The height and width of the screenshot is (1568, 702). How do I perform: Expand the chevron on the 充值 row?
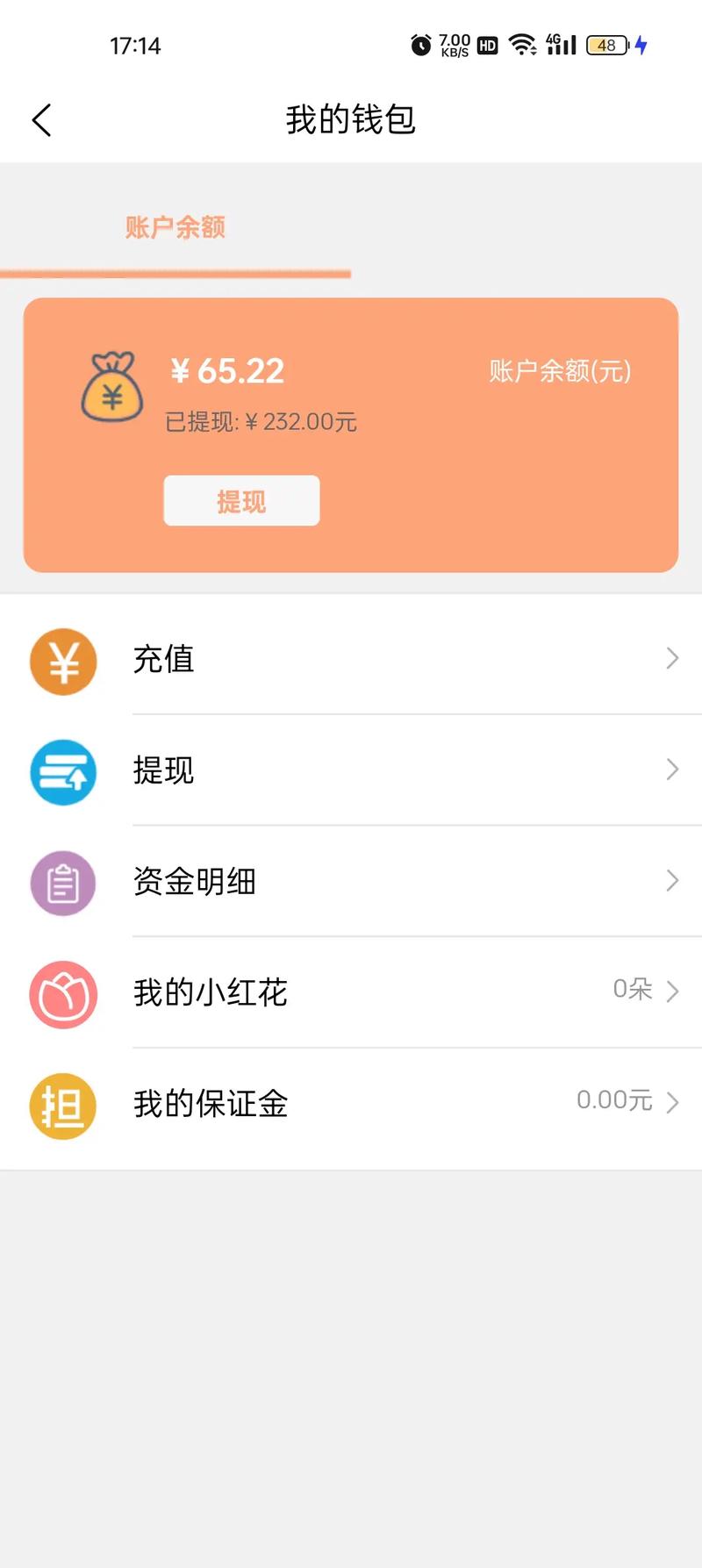(x=672, y=659)
